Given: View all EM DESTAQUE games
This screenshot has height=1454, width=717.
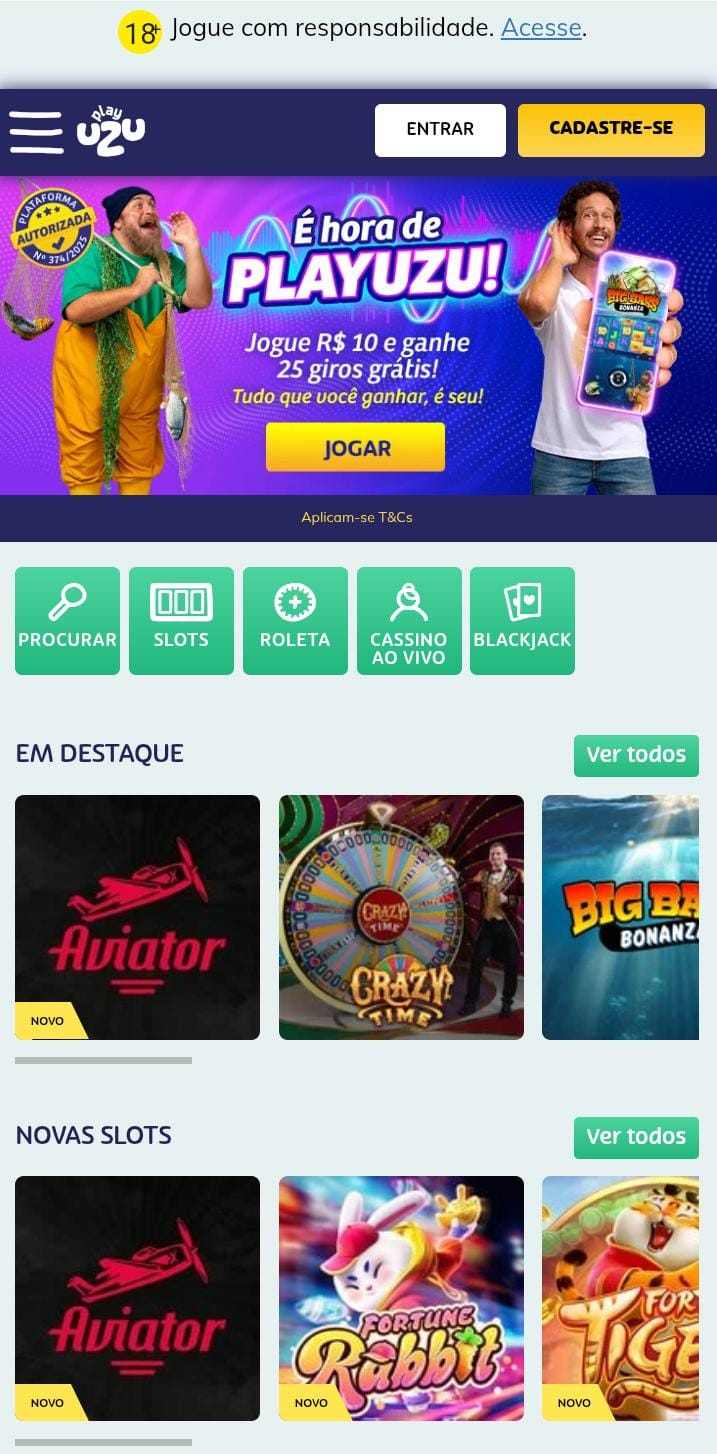Looking at the screenshot, I should tap(636, 755).
